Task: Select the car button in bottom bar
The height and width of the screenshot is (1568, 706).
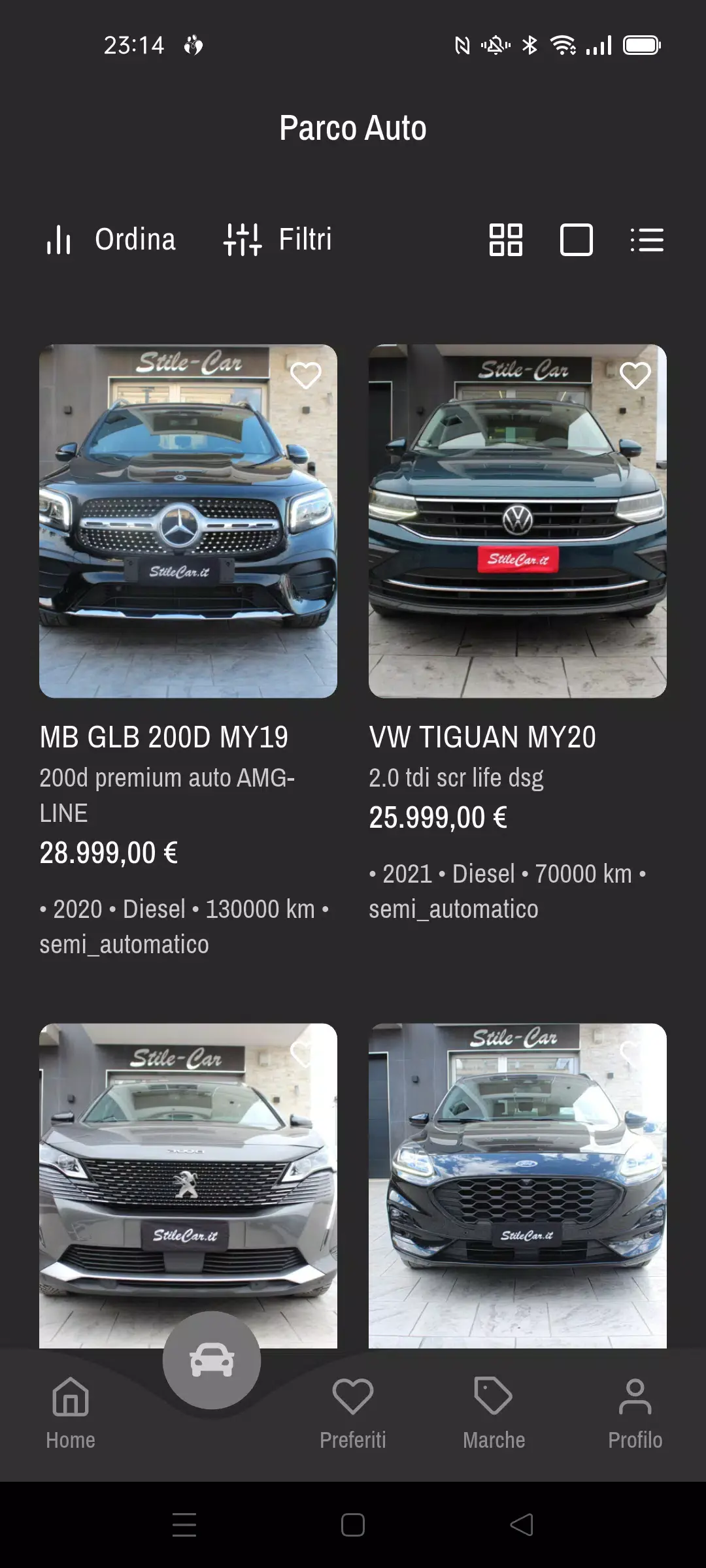Action: (x=212, y=1361)
